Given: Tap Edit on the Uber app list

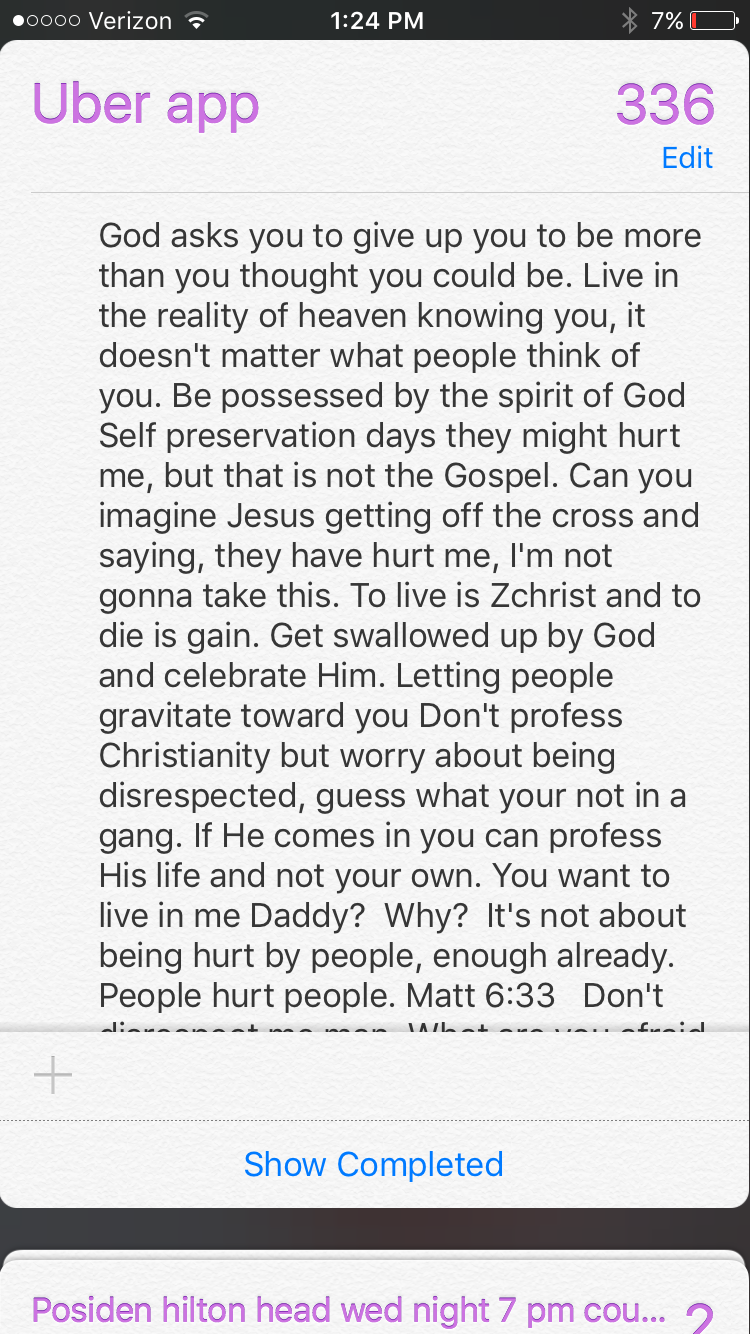Looking at the screenshot, I should [687, 158].
